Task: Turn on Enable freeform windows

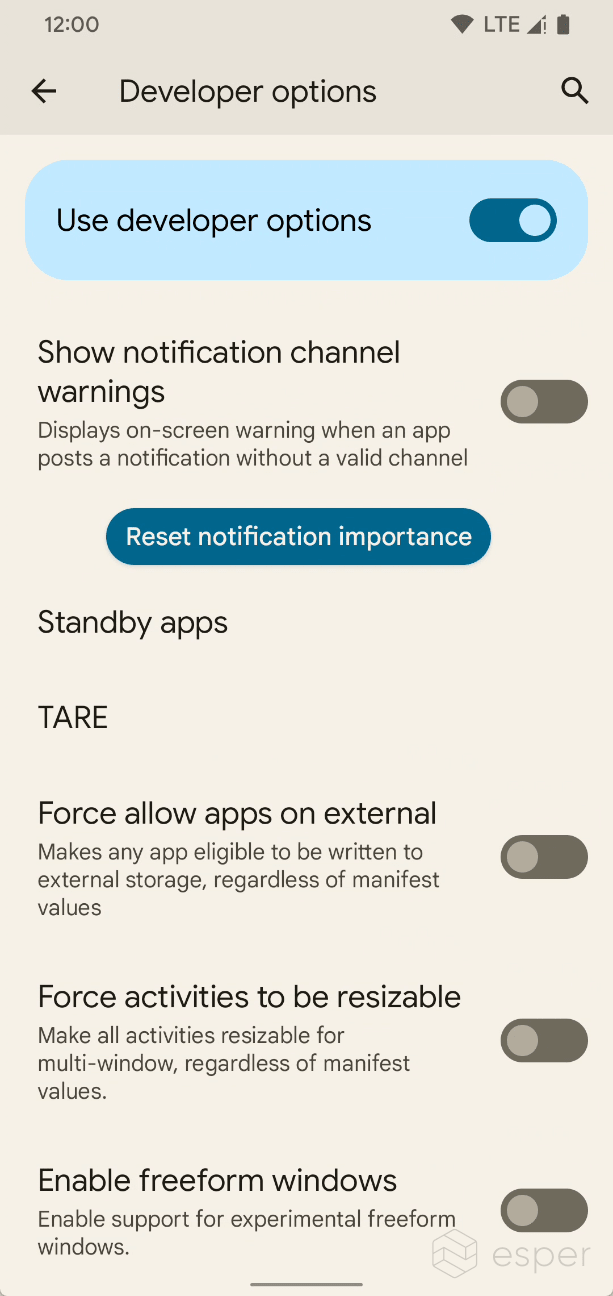Action: pos(543,1211)
